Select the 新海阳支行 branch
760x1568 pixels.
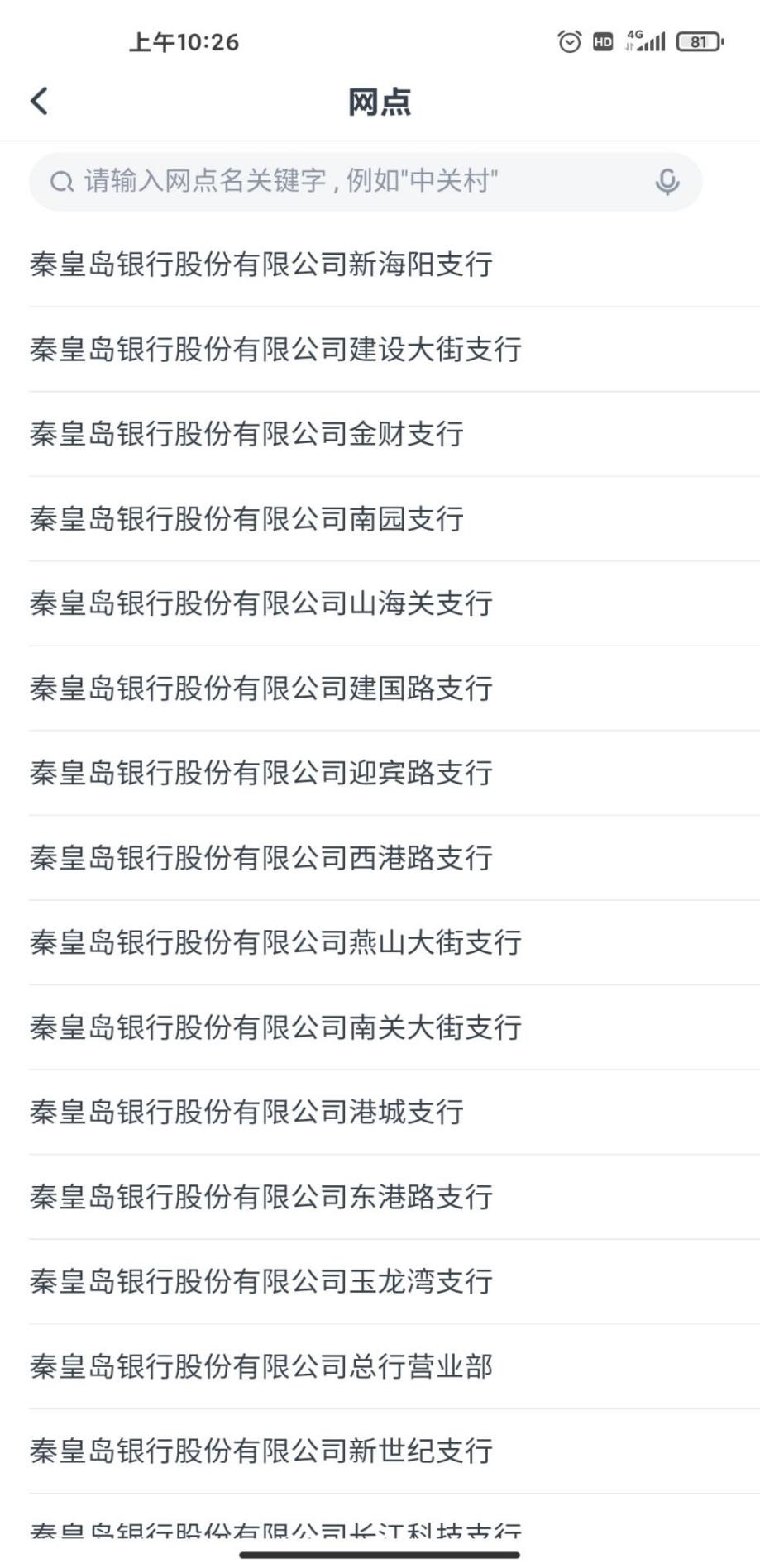261,265
